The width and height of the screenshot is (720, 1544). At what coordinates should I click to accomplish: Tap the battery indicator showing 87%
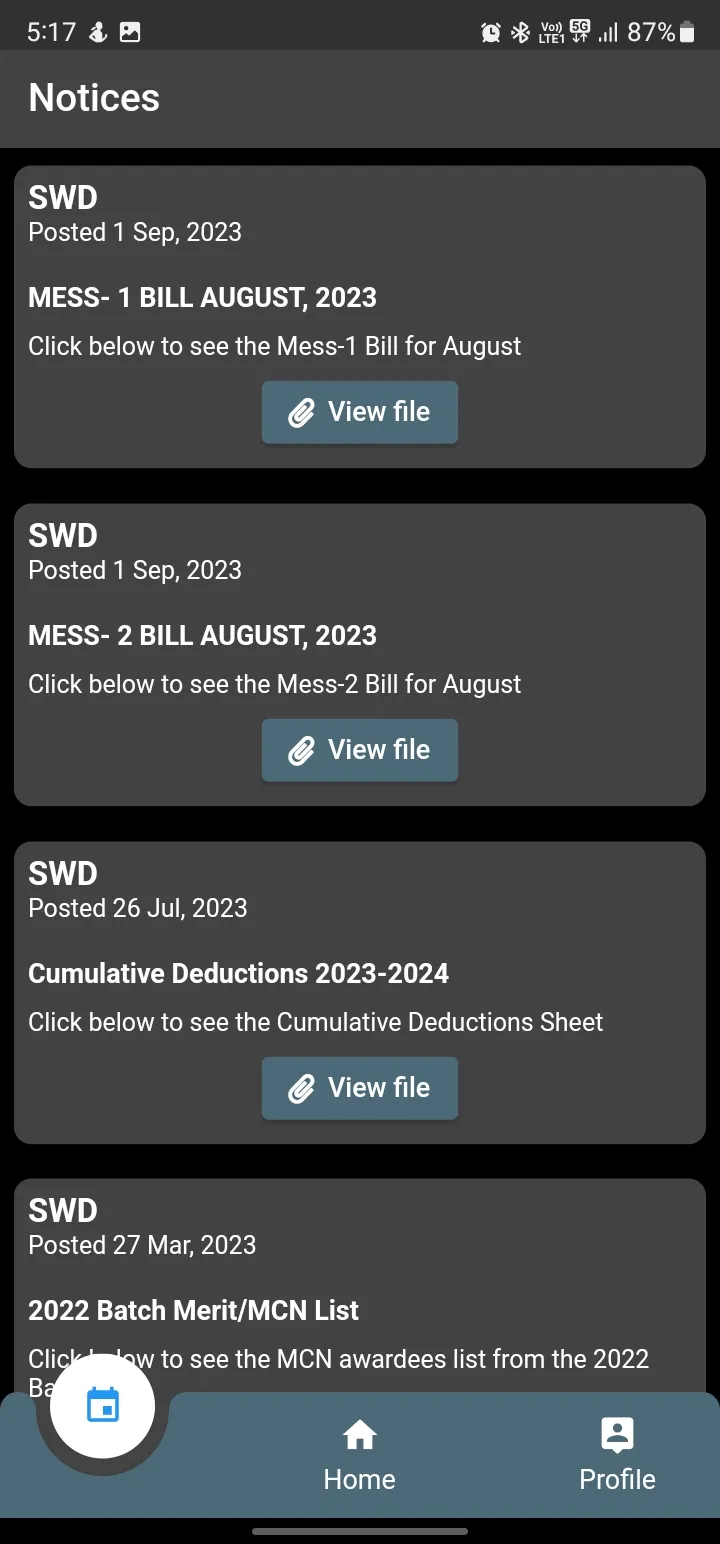[x=664, y=32]
